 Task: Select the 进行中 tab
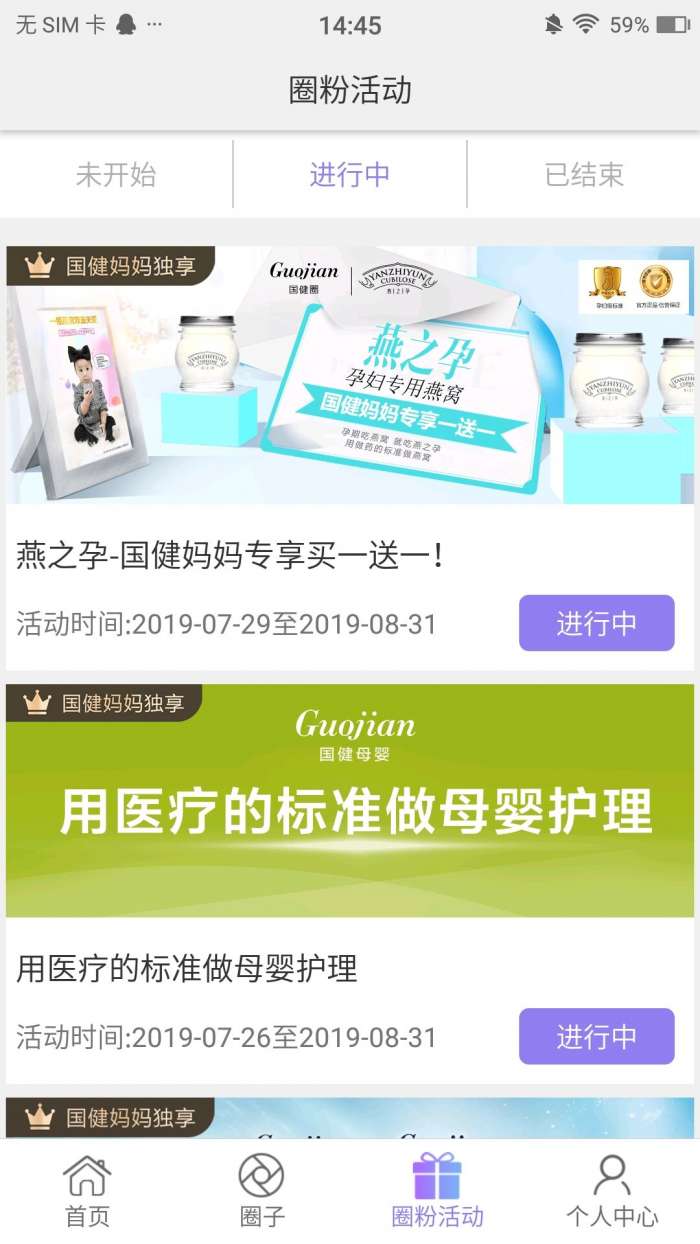349,175
